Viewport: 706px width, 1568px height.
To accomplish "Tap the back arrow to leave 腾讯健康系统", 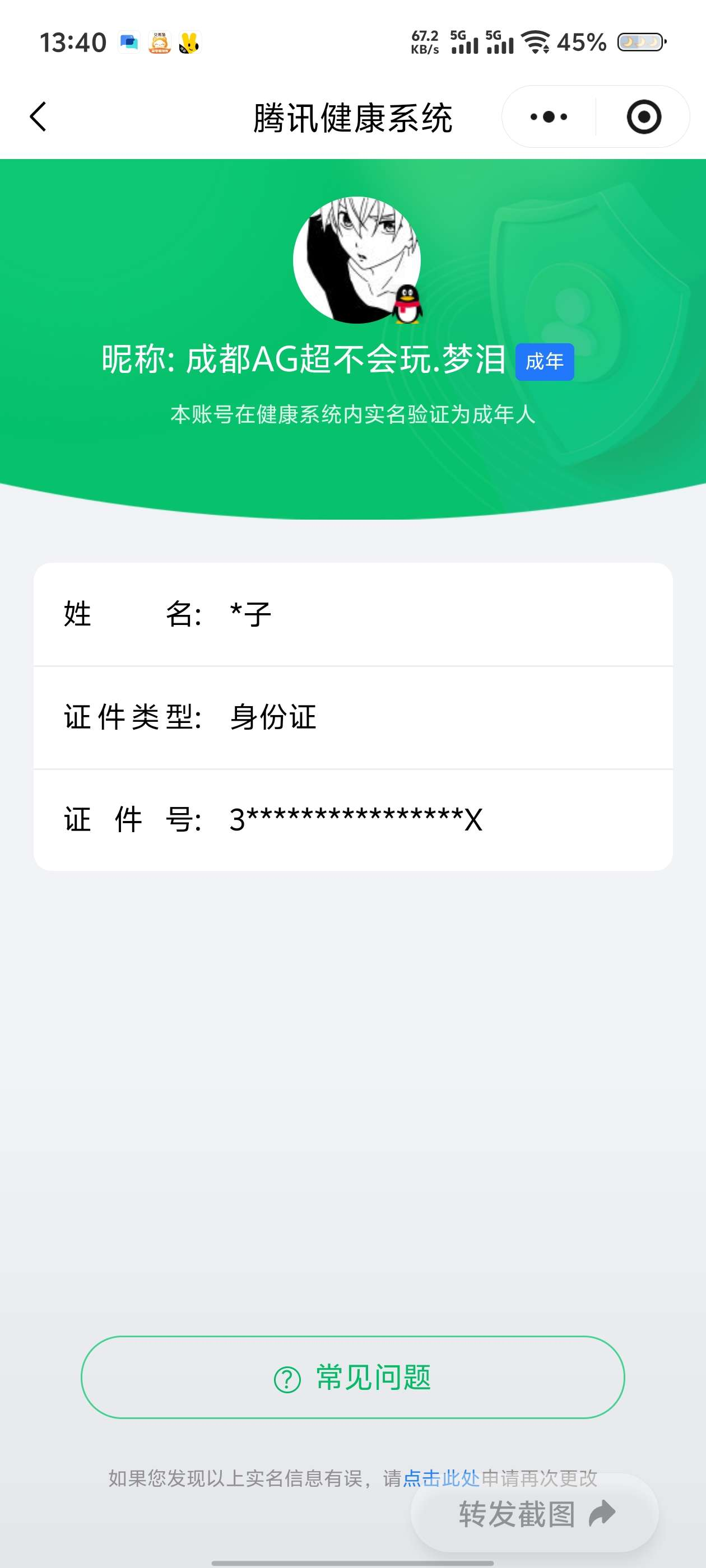I will pyautogui.click(x=38, y=117).
